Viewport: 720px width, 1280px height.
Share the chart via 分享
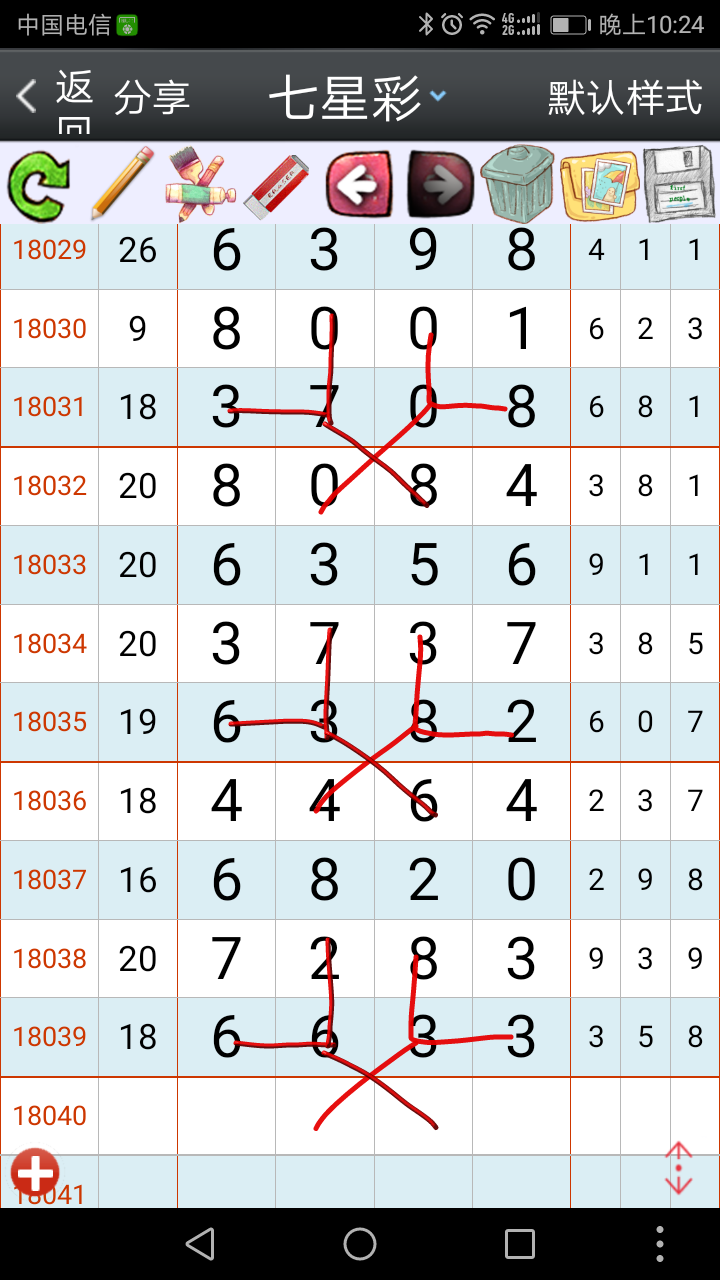pyautogui.click(x=151, y=98)
